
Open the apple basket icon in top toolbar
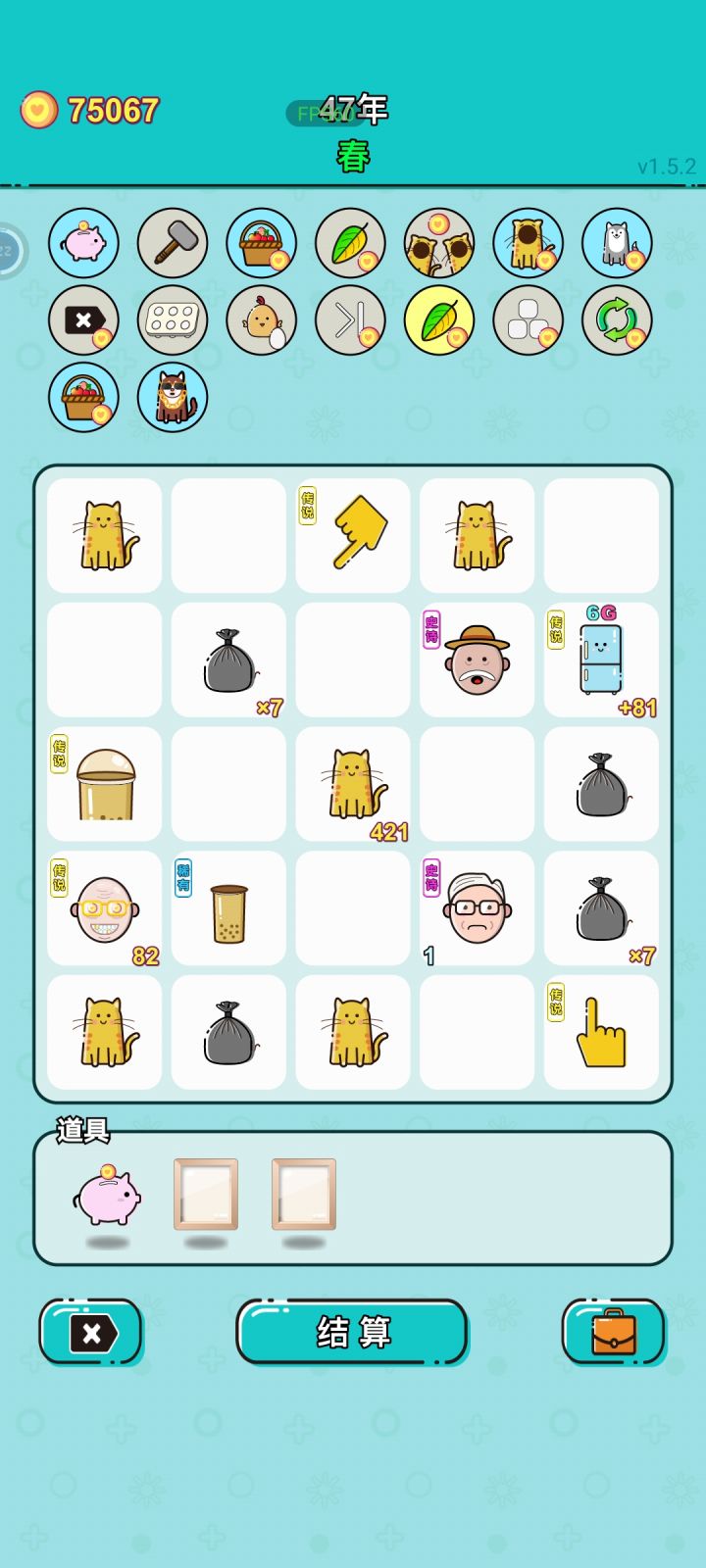261,243
